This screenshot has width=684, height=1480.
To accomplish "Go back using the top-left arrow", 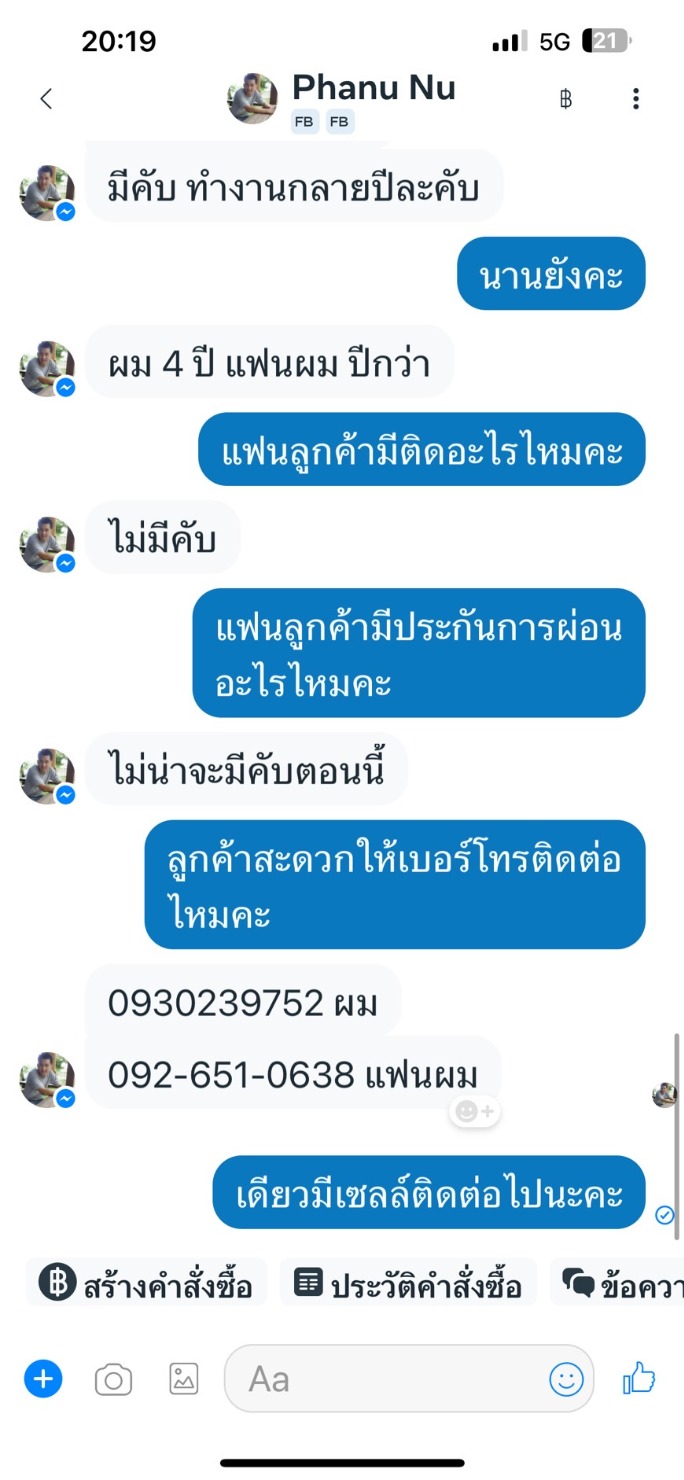I will pos(45,98).
